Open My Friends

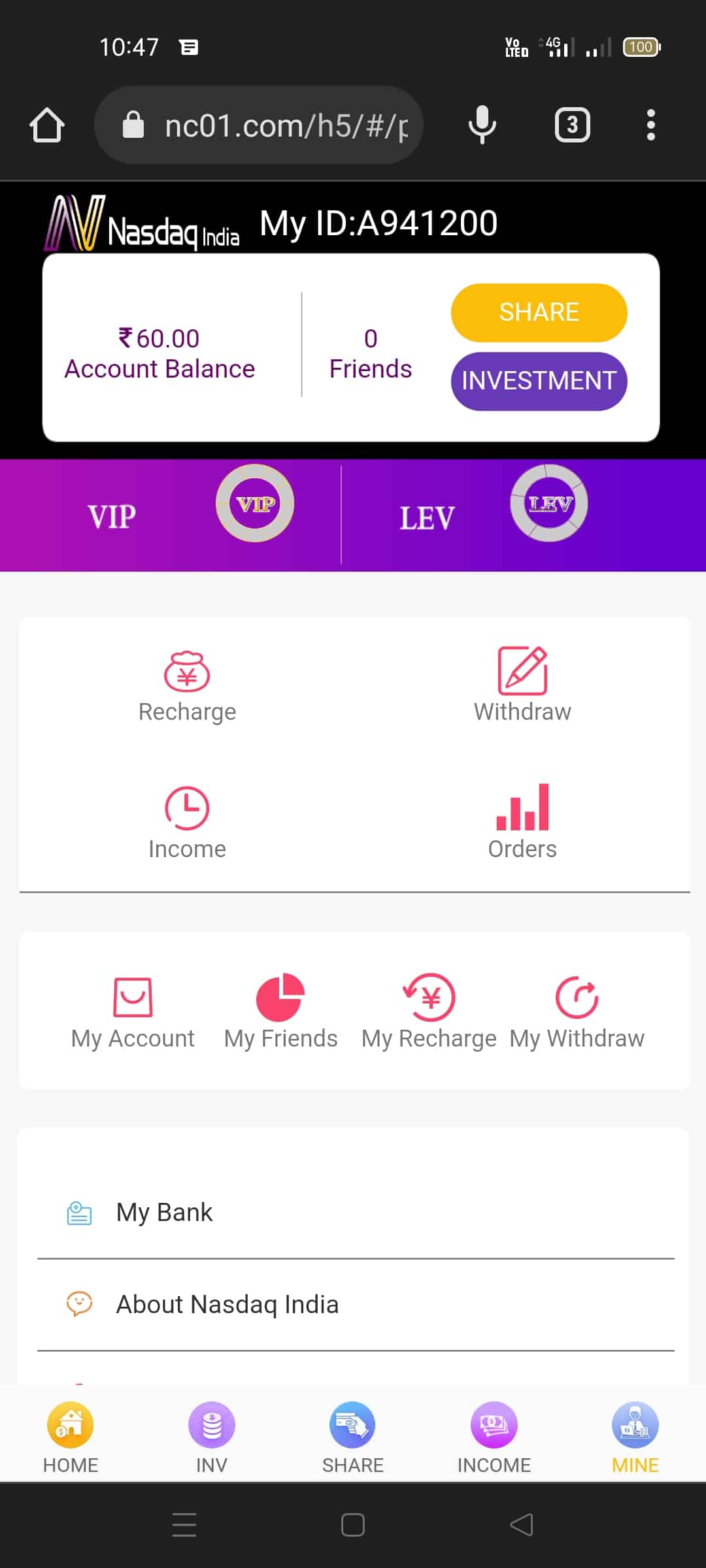coord(280,1011)
